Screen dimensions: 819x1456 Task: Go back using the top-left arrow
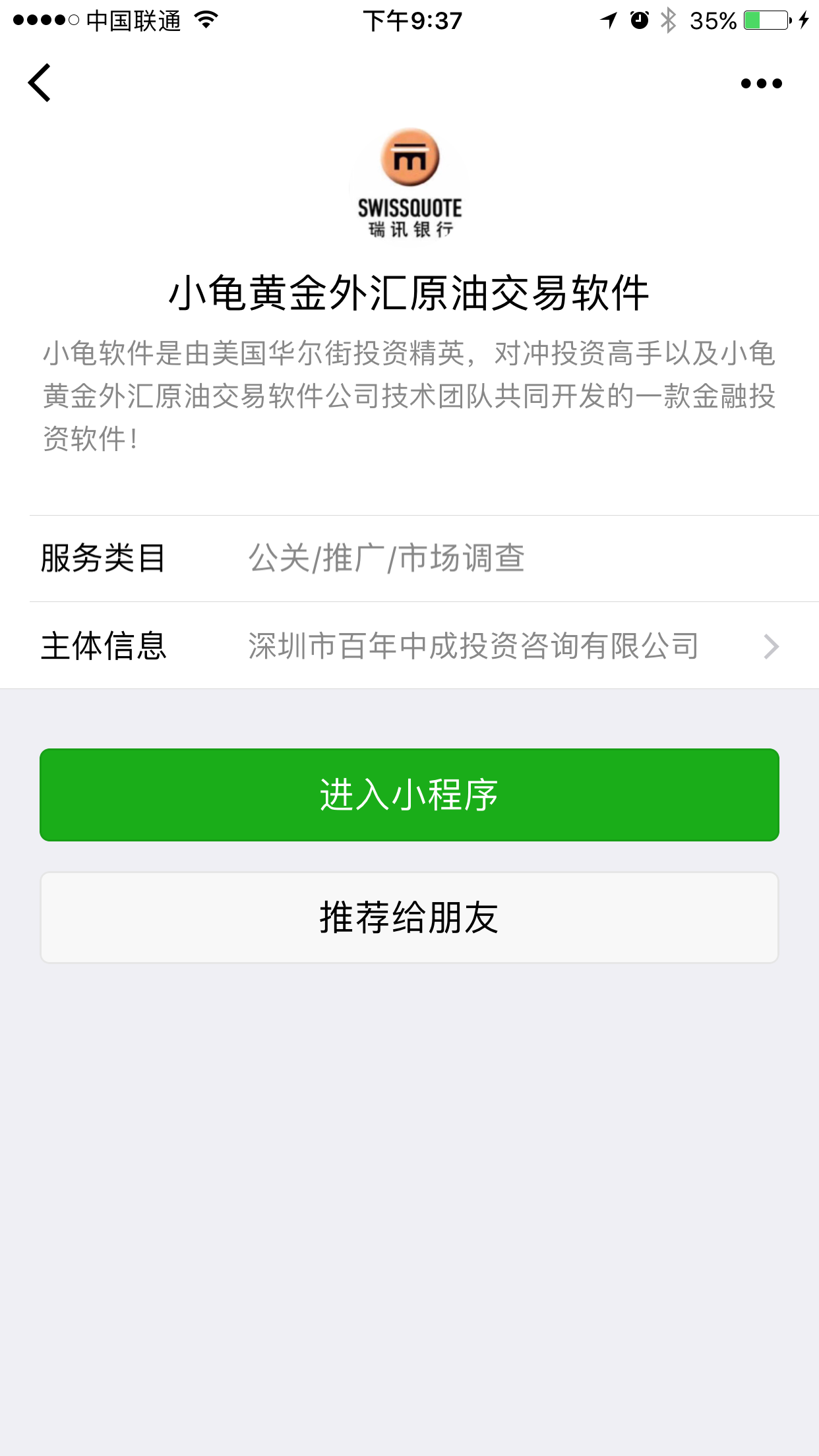click(x=39, y=83)
